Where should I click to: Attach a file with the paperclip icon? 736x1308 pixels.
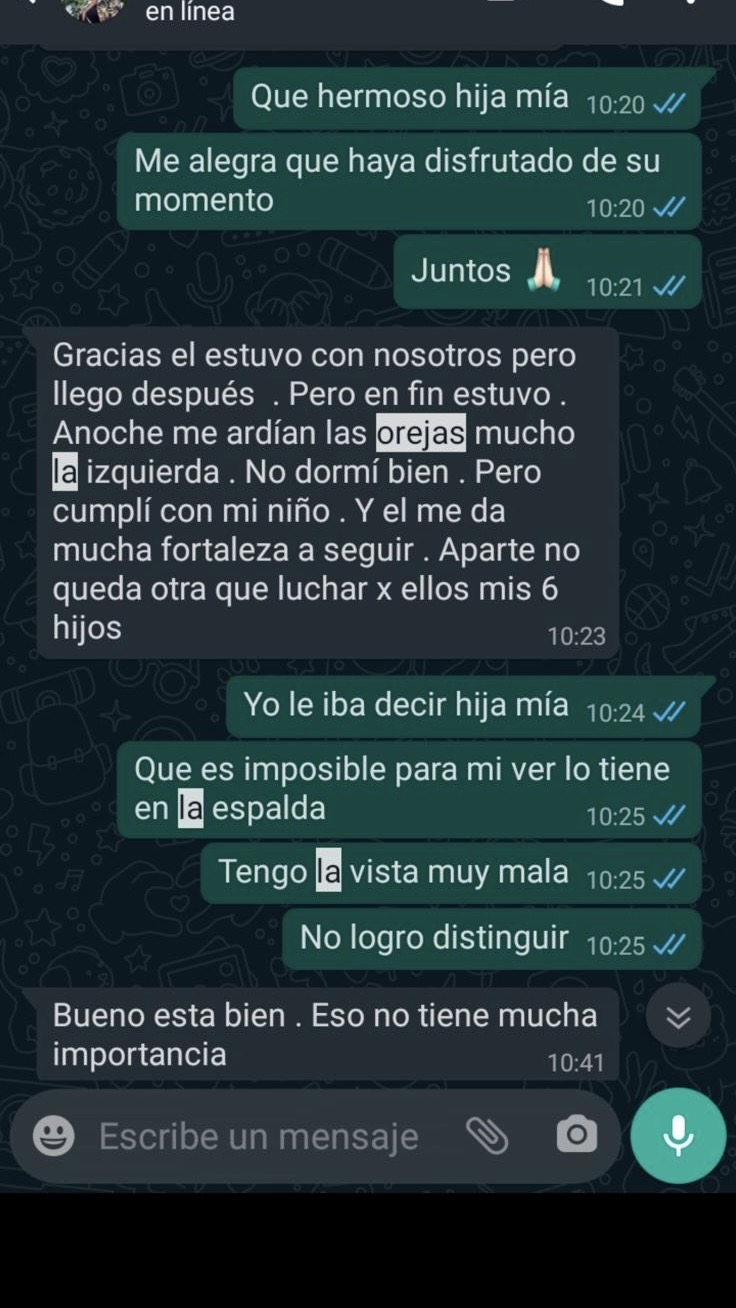pyautogui.click(x=487, y=1136)
